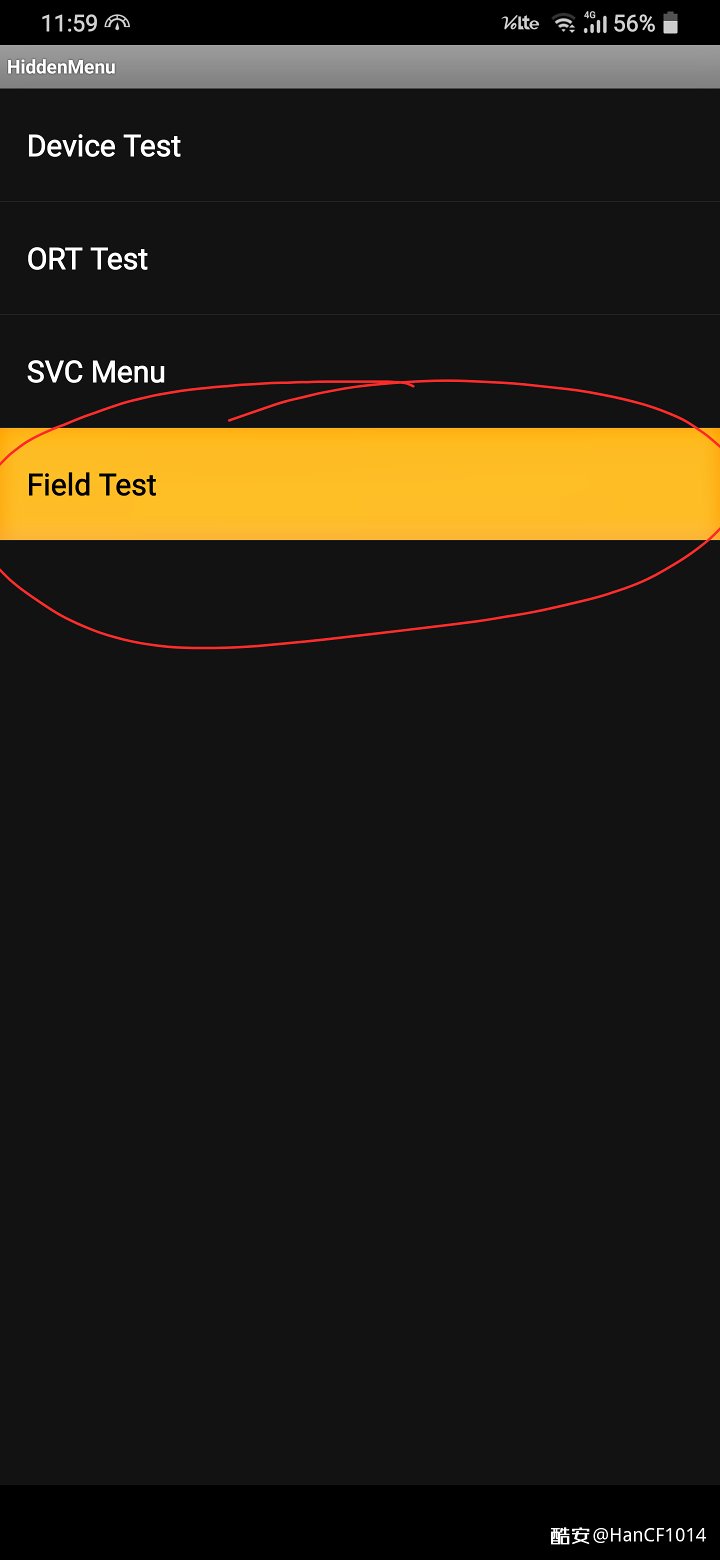Select the ORT Test entry
The height and width of the screenshot is (1560, 720).
coord(360,259)
